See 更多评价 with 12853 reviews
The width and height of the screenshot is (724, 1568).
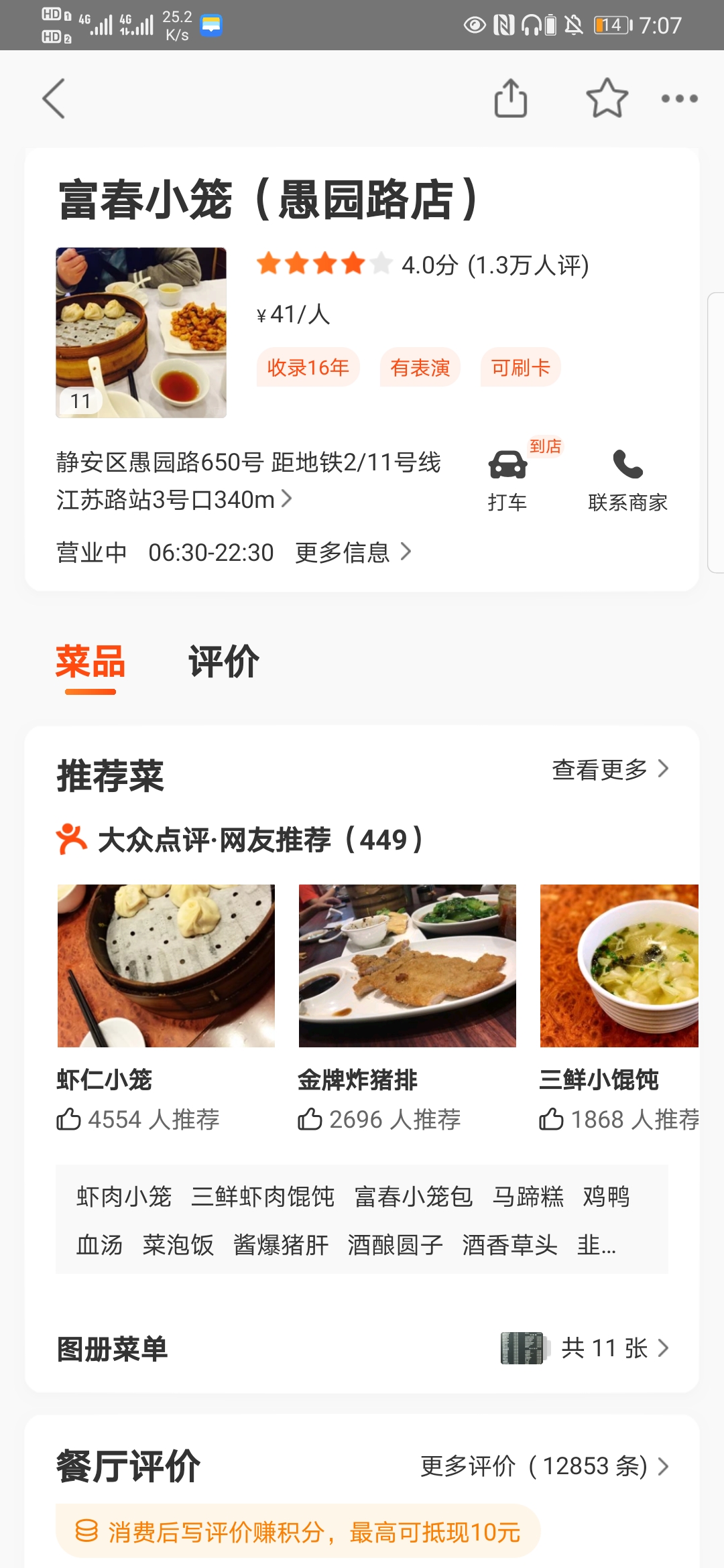[x=544, y=1466]
